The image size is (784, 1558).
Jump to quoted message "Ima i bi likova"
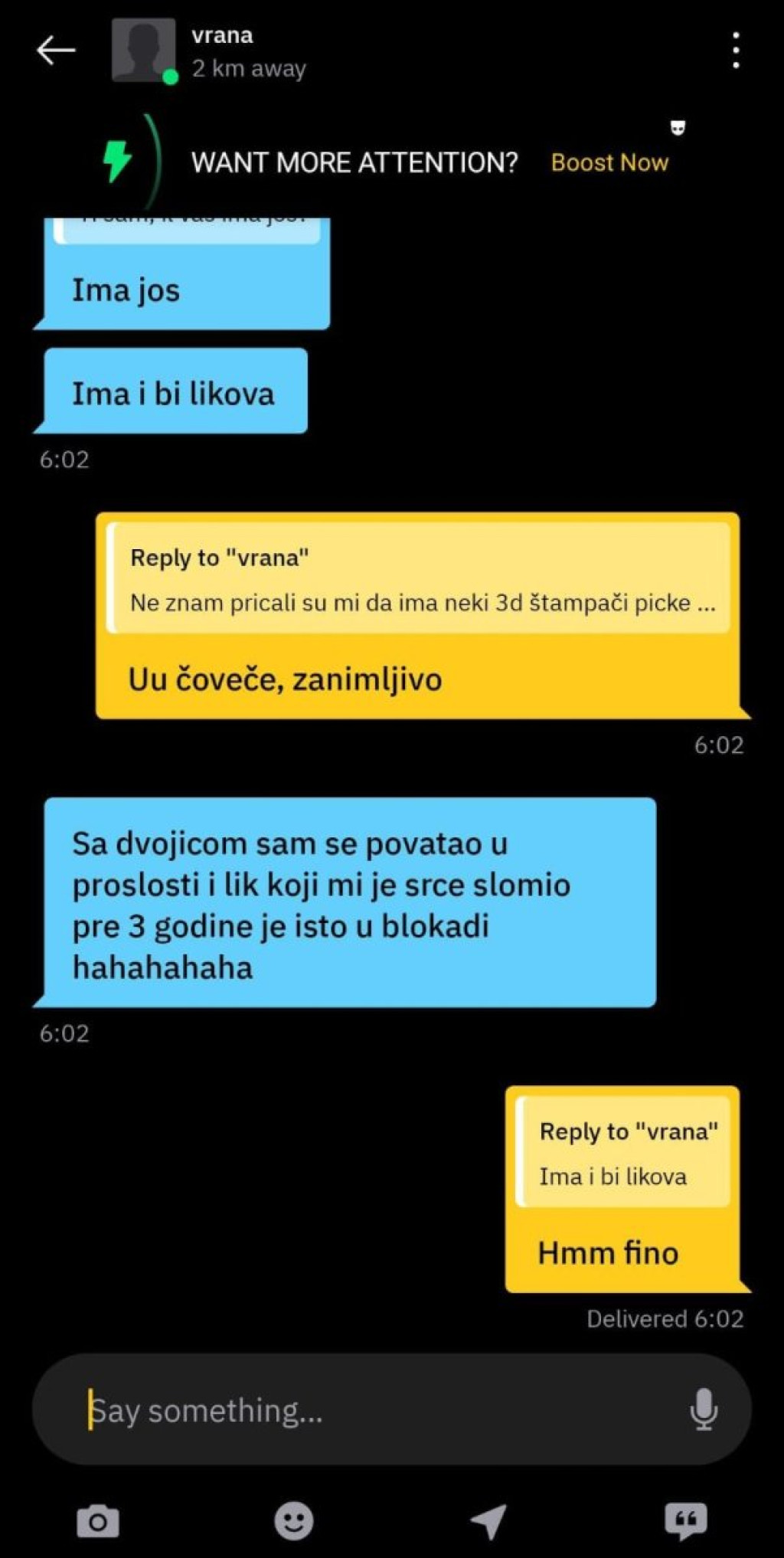point(623,1153)
